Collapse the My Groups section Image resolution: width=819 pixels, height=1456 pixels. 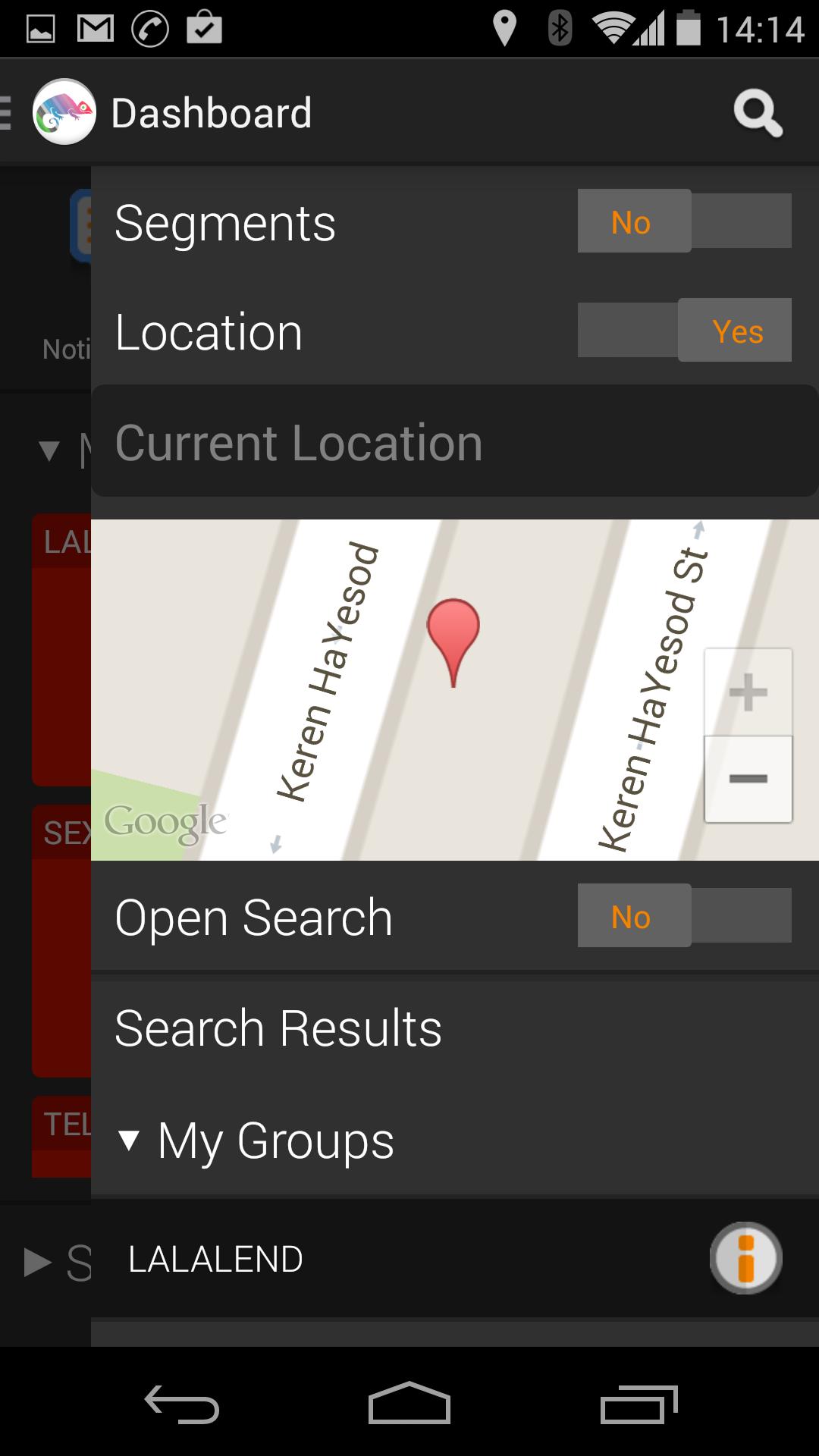(x=130, y=1140)
